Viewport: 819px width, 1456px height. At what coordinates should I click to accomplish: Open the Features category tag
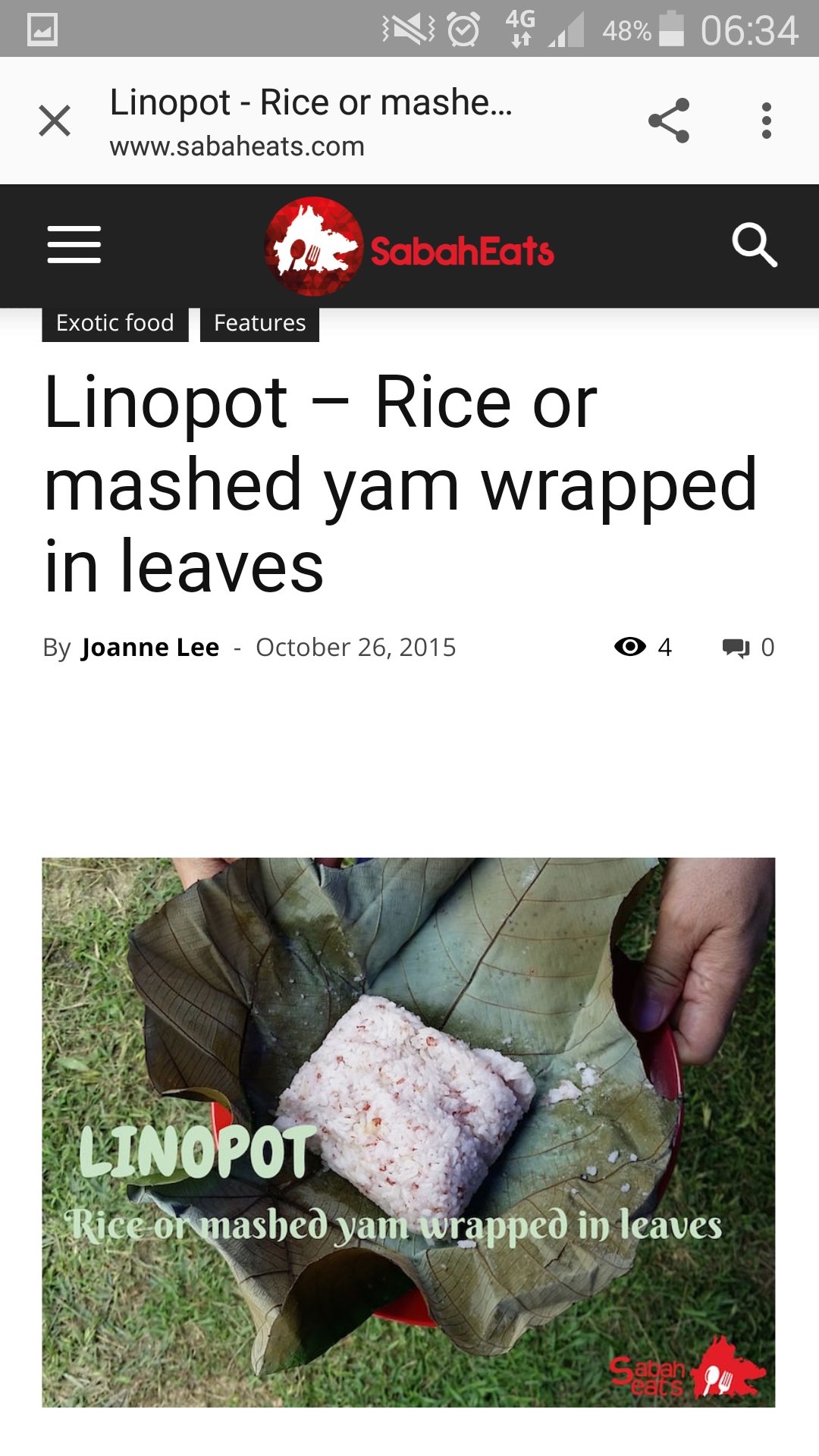(x=259, y=323)
